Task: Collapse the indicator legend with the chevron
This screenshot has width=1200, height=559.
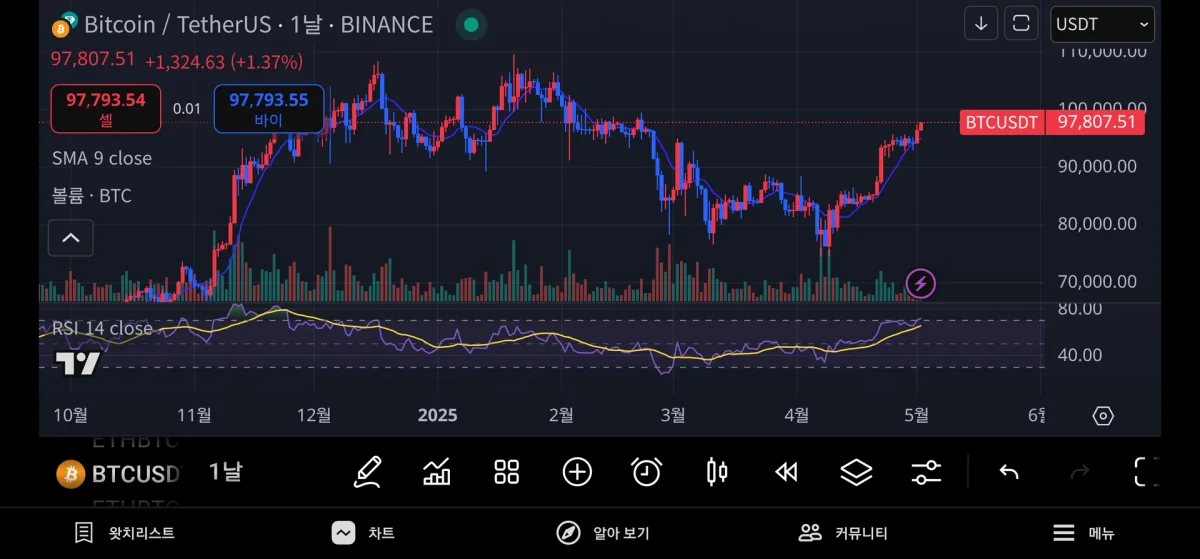Action: [70, 238]
